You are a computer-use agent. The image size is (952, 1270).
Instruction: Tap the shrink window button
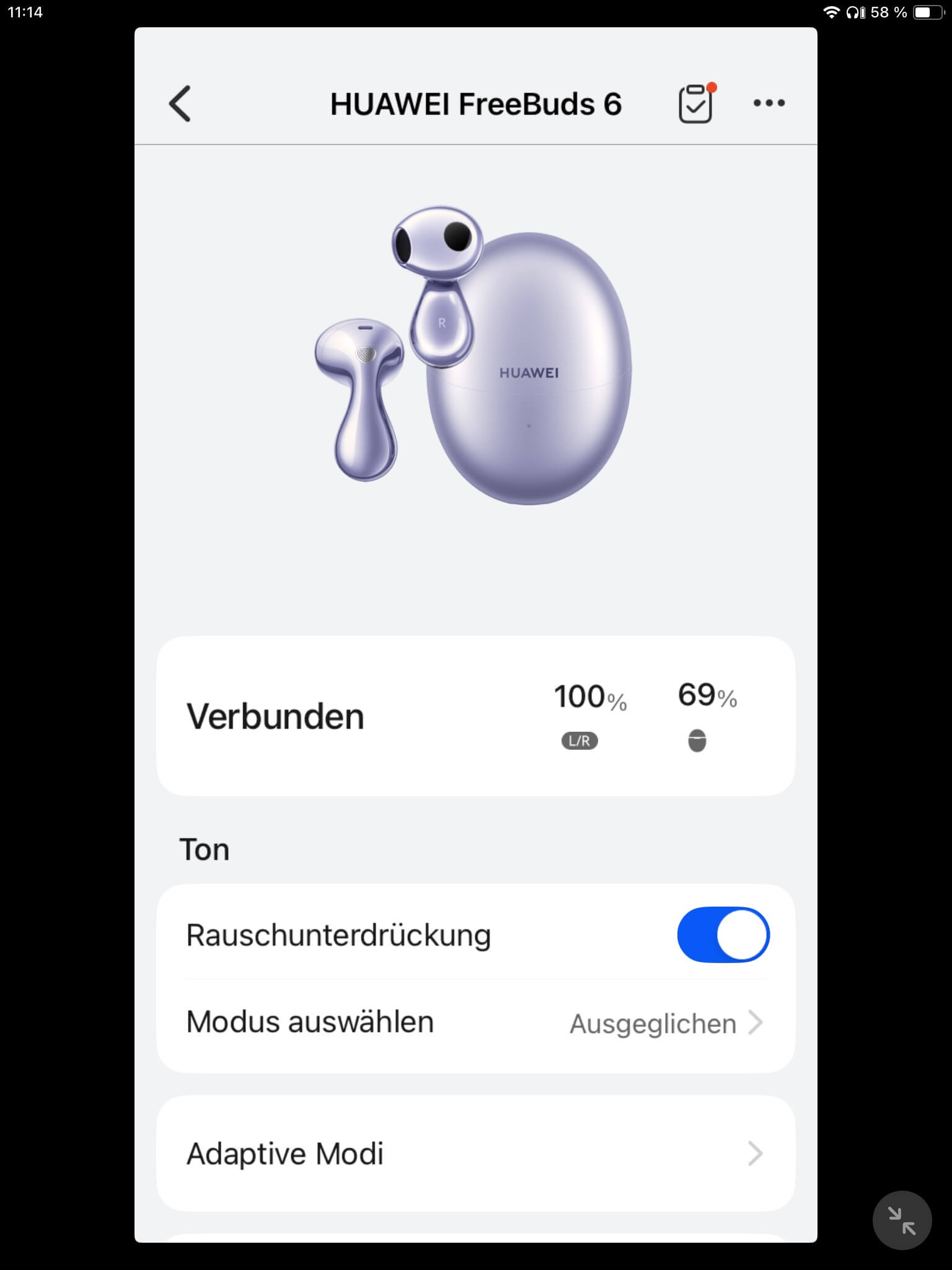pos(902,1220)
